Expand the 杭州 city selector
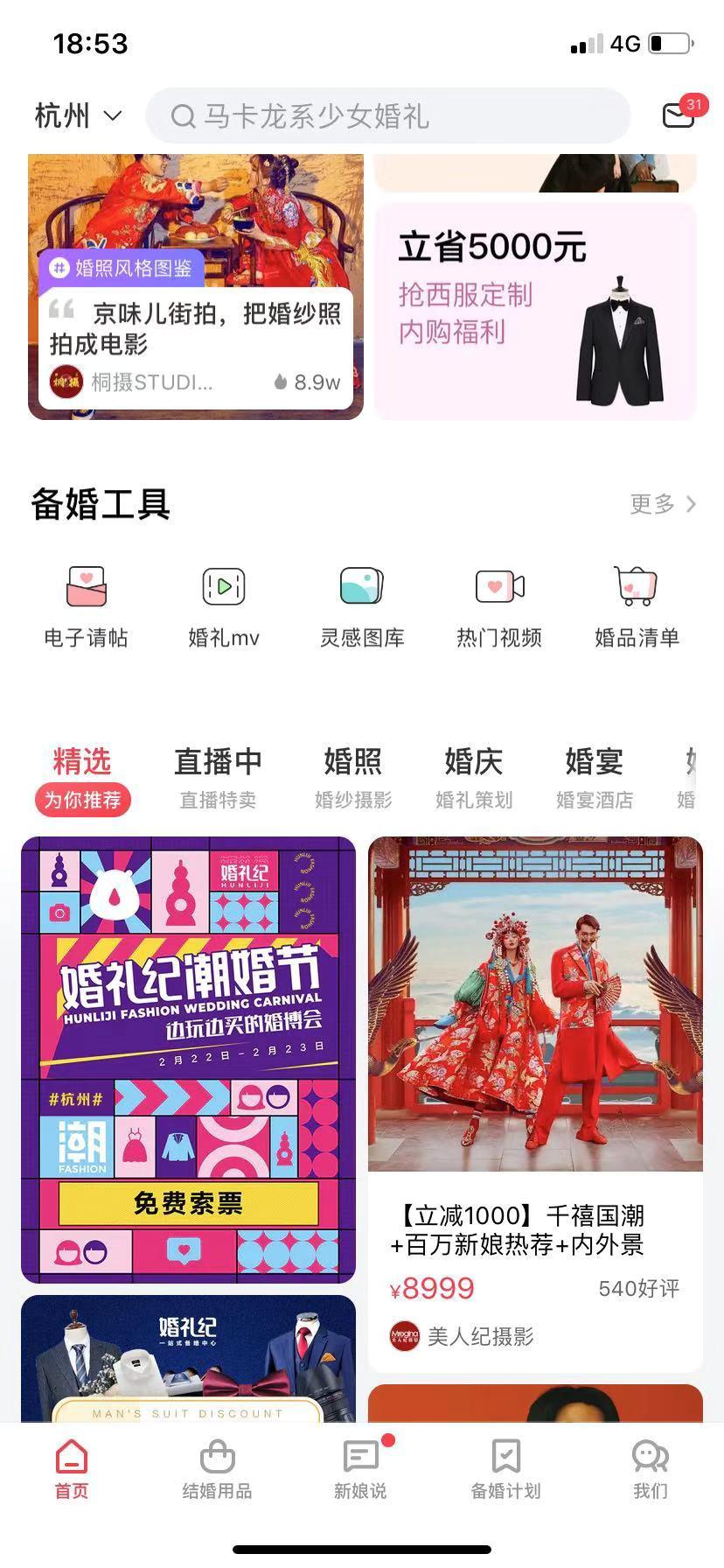This screenshot has width=724, height=1568. 77,115
